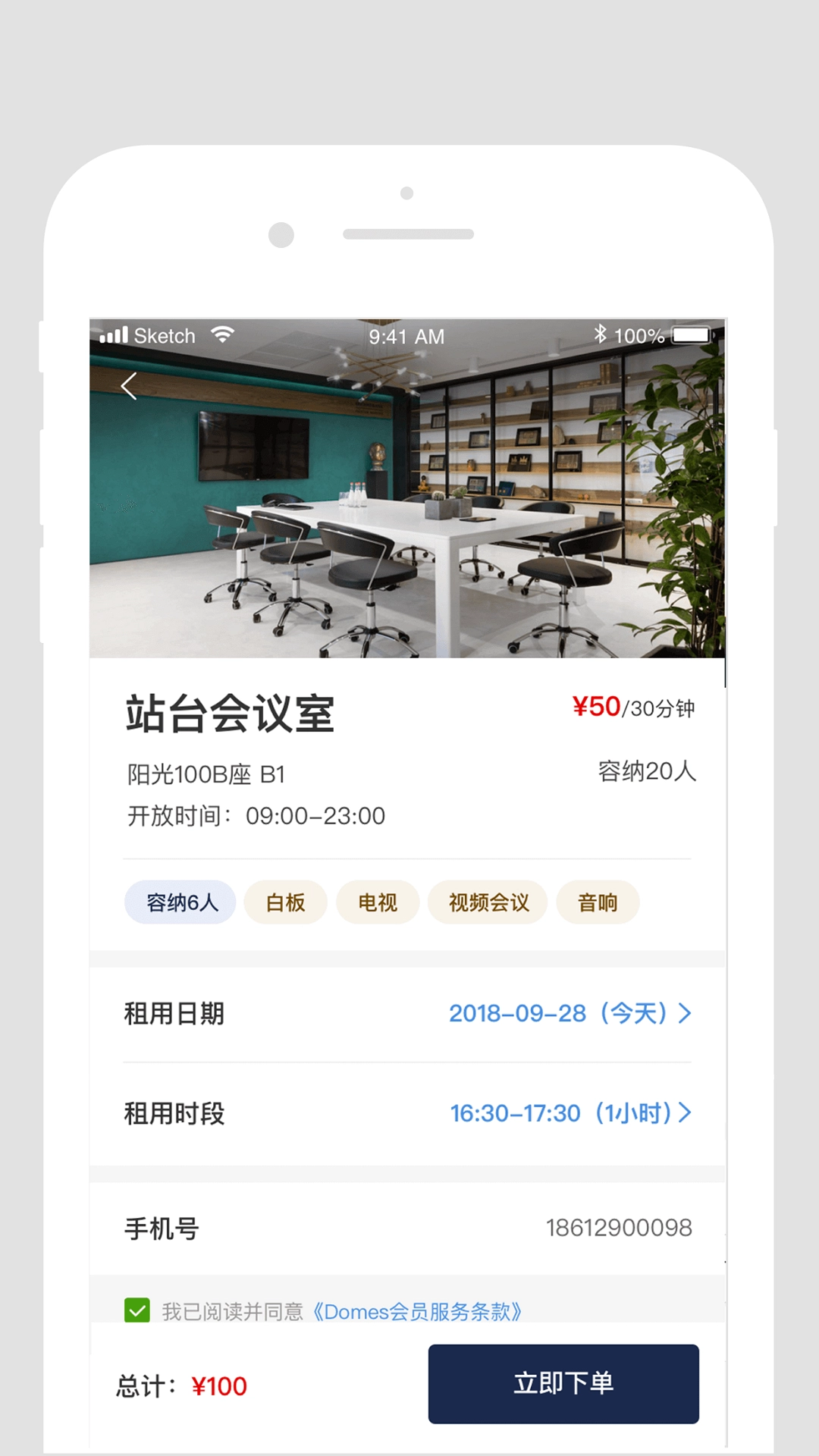This screenshot has width=819, height=1456.
Task: Select the 音响 amenity tag
Action: 598,902
